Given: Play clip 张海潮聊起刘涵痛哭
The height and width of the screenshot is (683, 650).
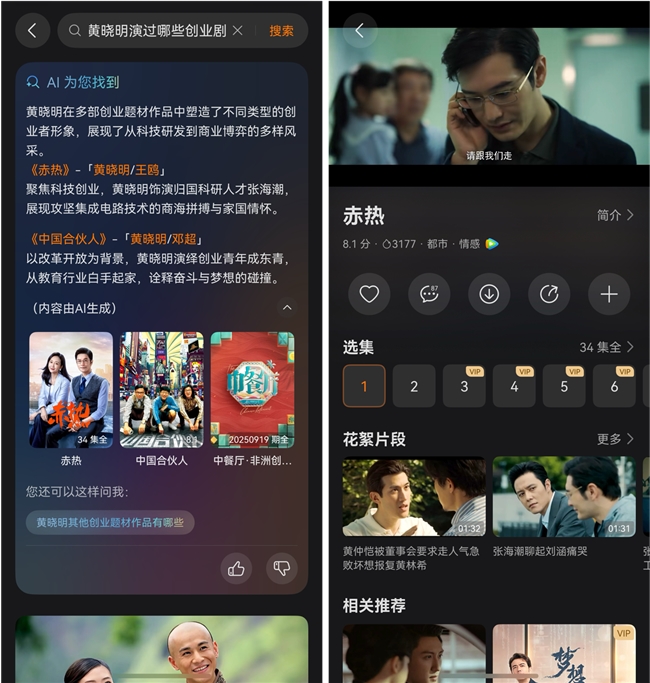Looking at the screenshot, I should tap(563, 497).
